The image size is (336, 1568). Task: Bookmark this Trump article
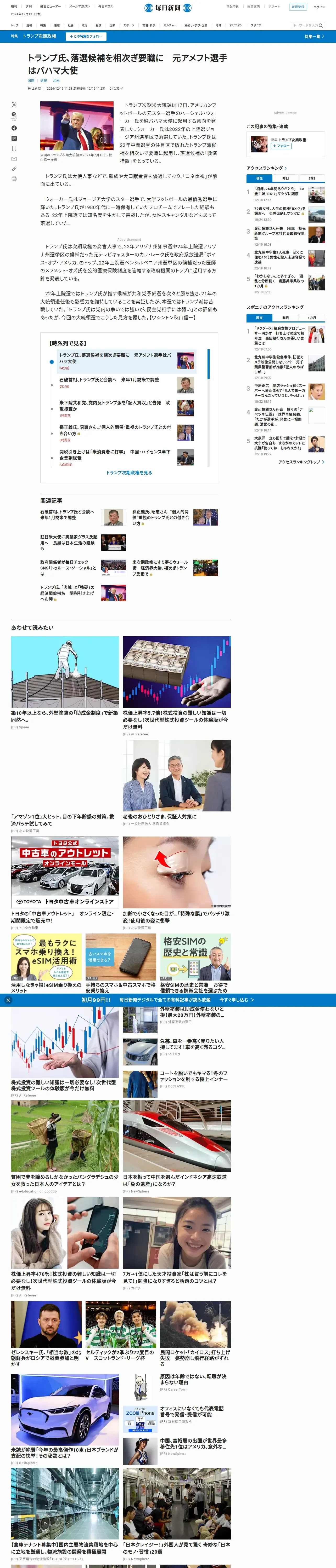coord(14,148)
